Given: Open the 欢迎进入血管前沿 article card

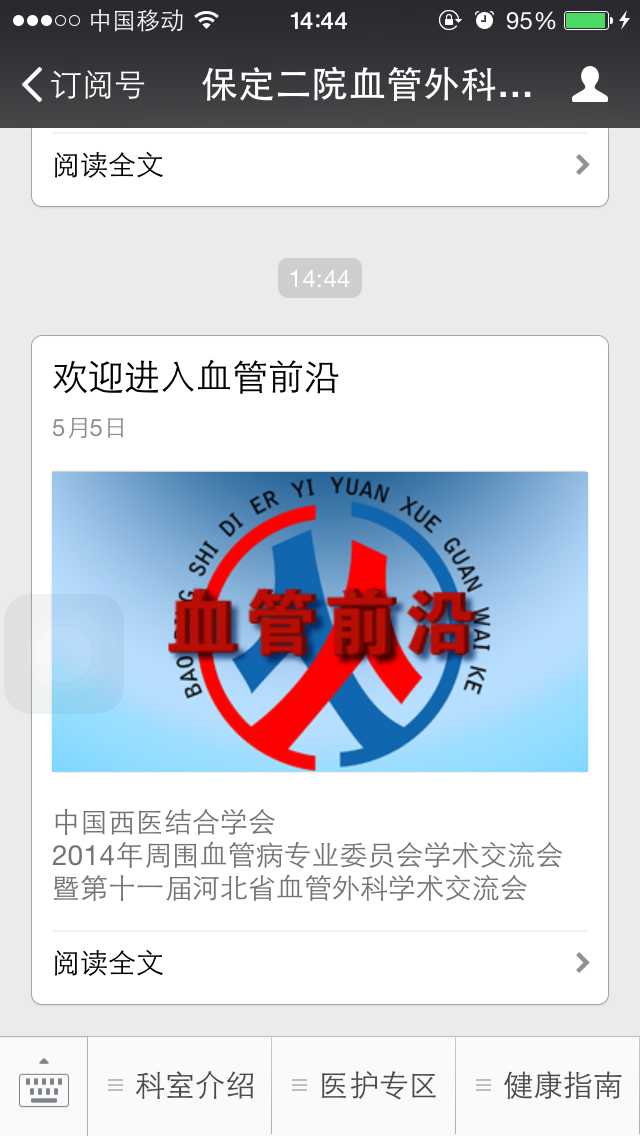Looking at the screenshot, I should 320,620.
